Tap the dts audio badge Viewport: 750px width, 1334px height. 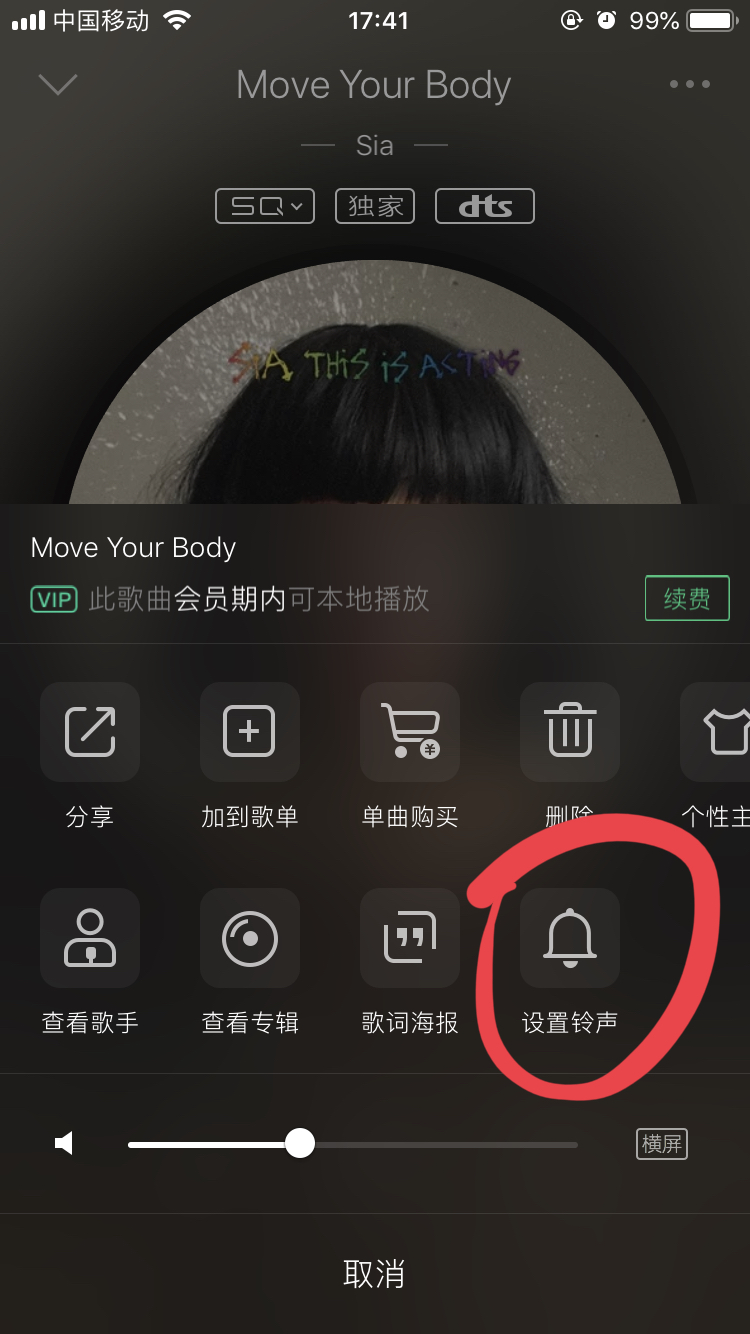(484, 206)
